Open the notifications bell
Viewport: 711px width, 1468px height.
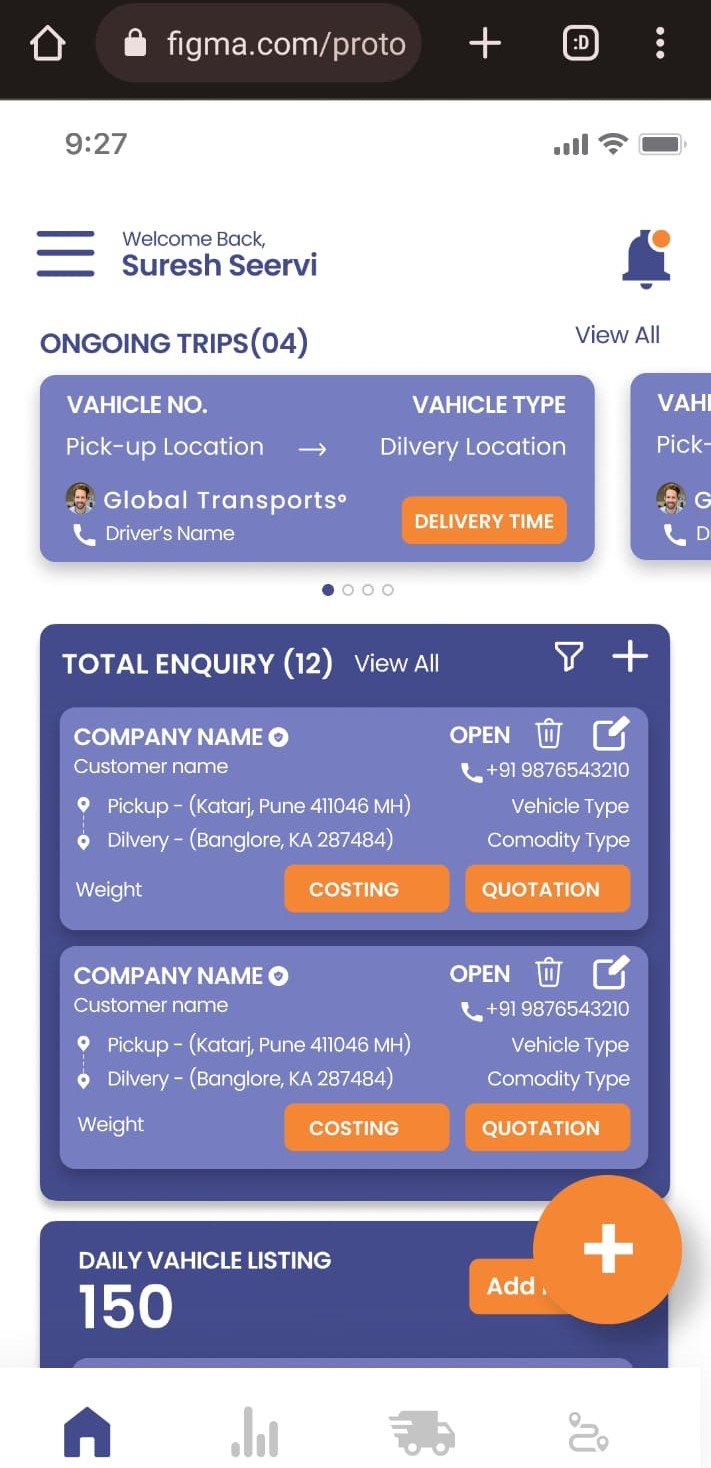click(646, 258)
